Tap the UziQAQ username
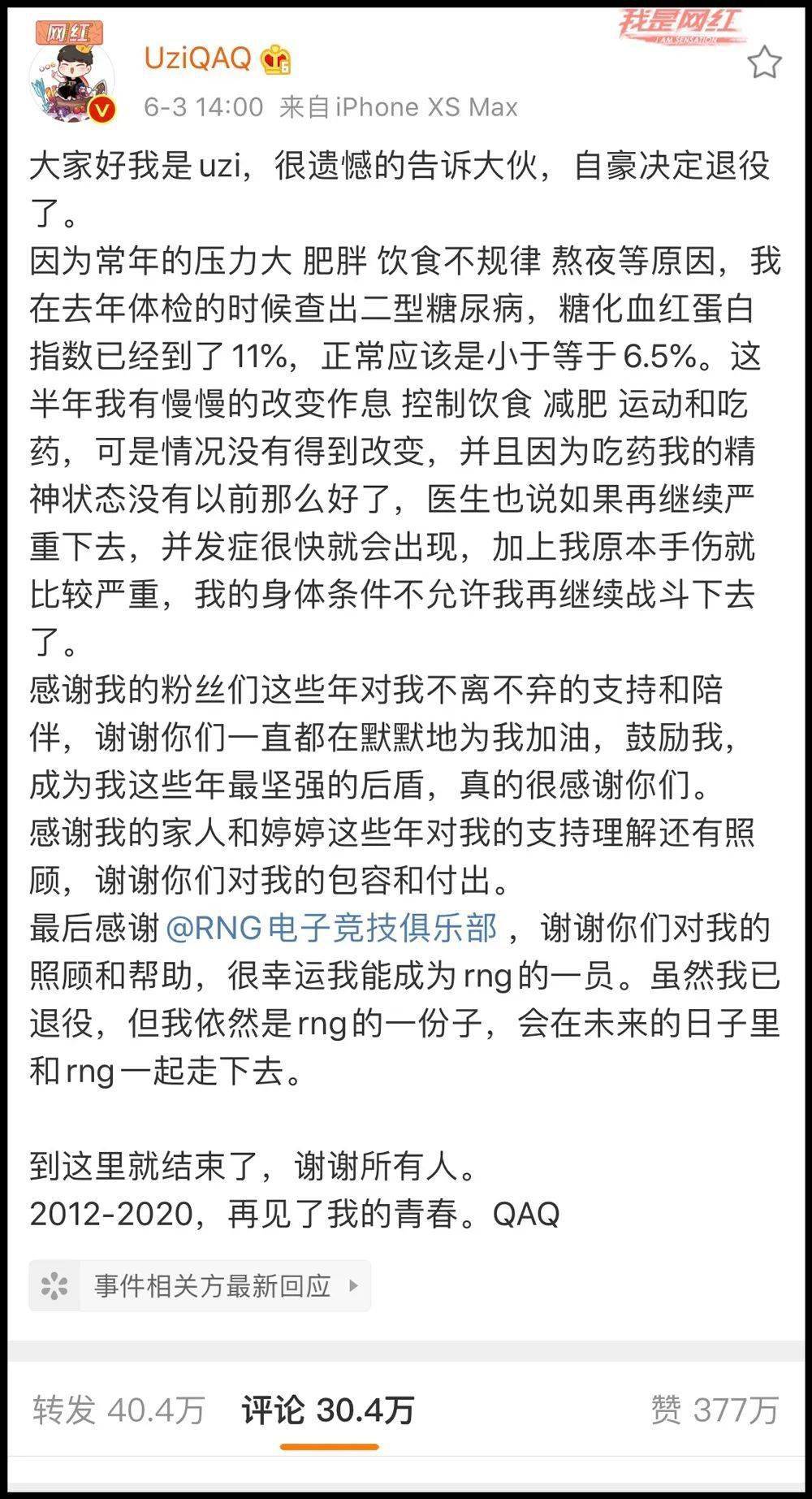 [x=197, y=58]
